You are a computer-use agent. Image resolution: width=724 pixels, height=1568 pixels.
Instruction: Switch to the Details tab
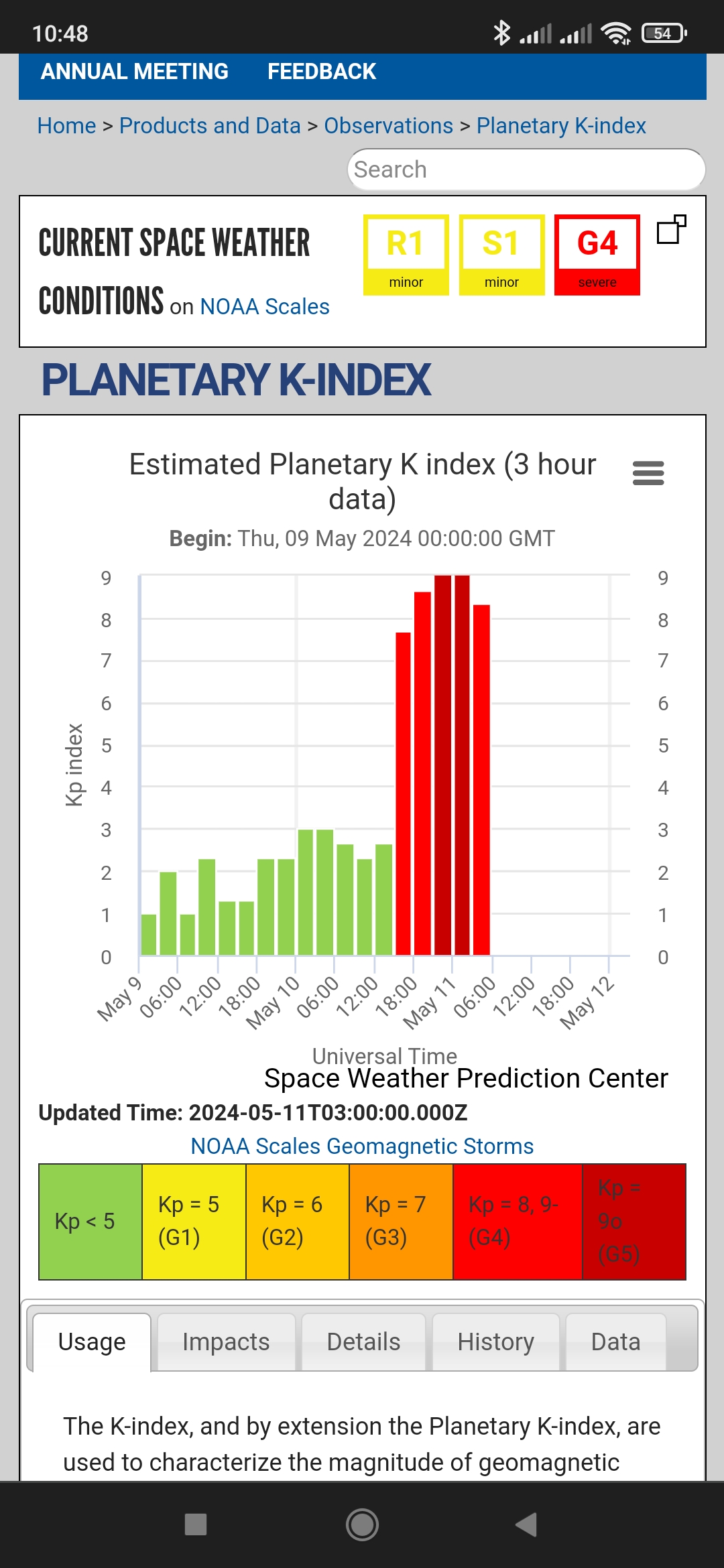point(363,1342)
